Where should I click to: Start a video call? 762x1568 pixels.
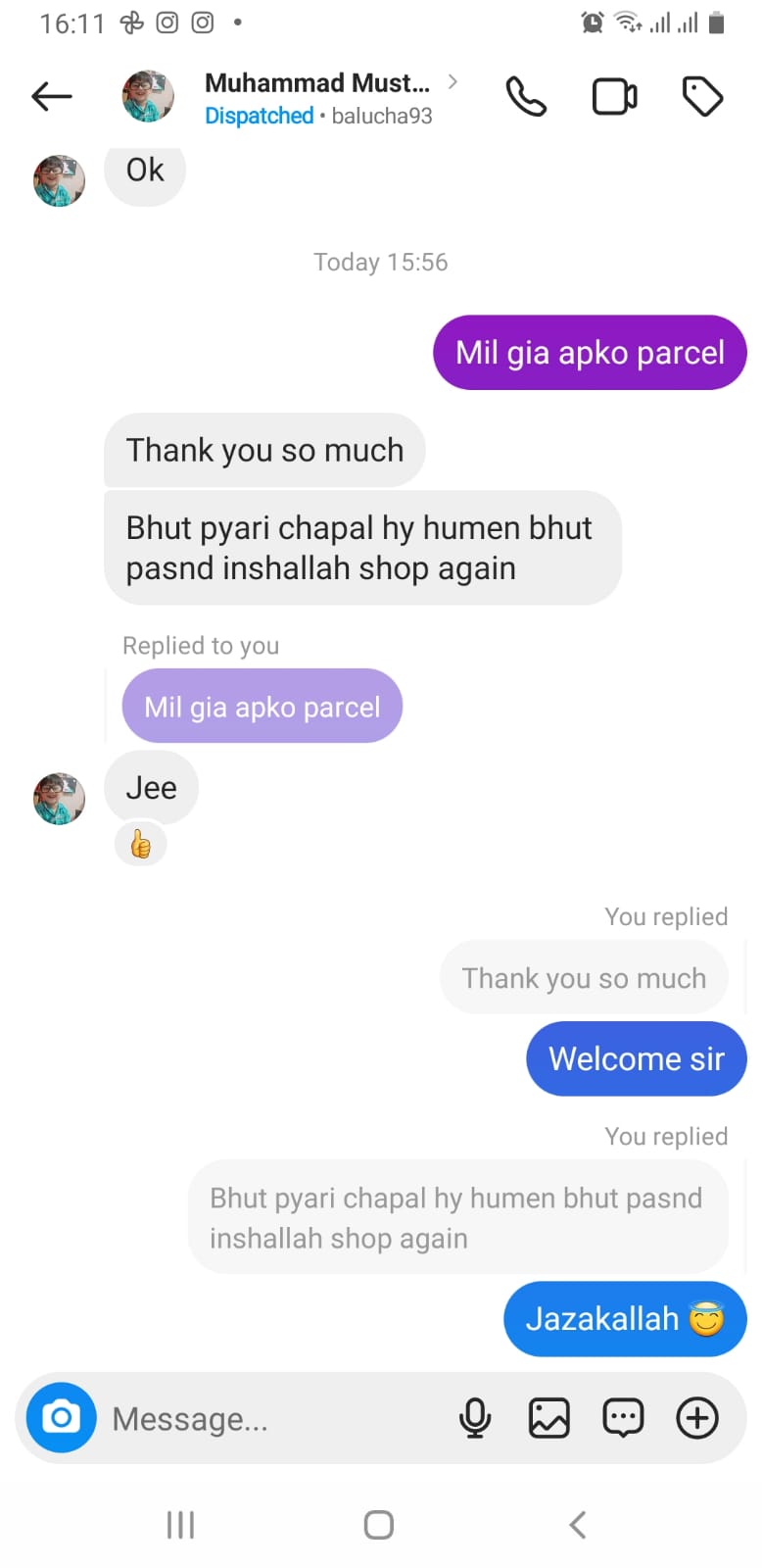(x=614, y=97)
